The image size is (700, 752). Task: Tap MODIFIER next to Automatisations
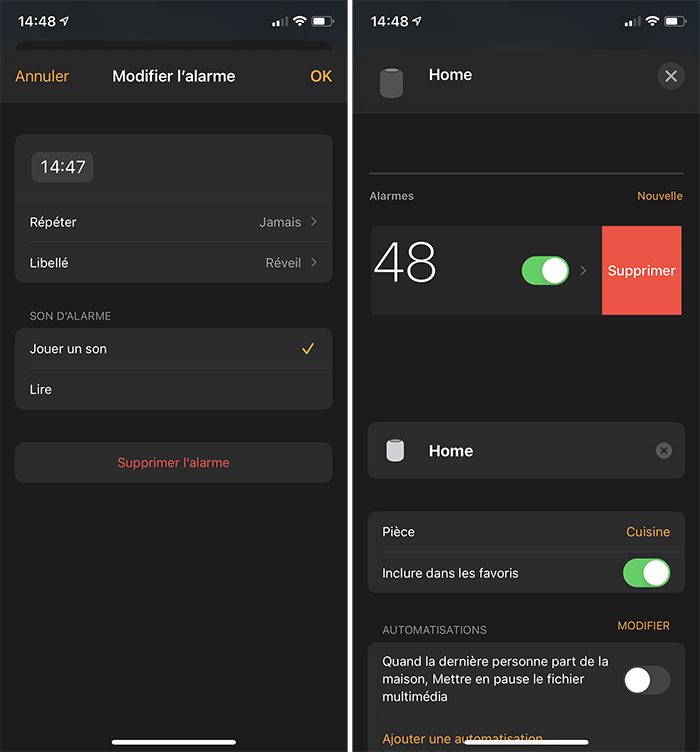pos(643,626)
